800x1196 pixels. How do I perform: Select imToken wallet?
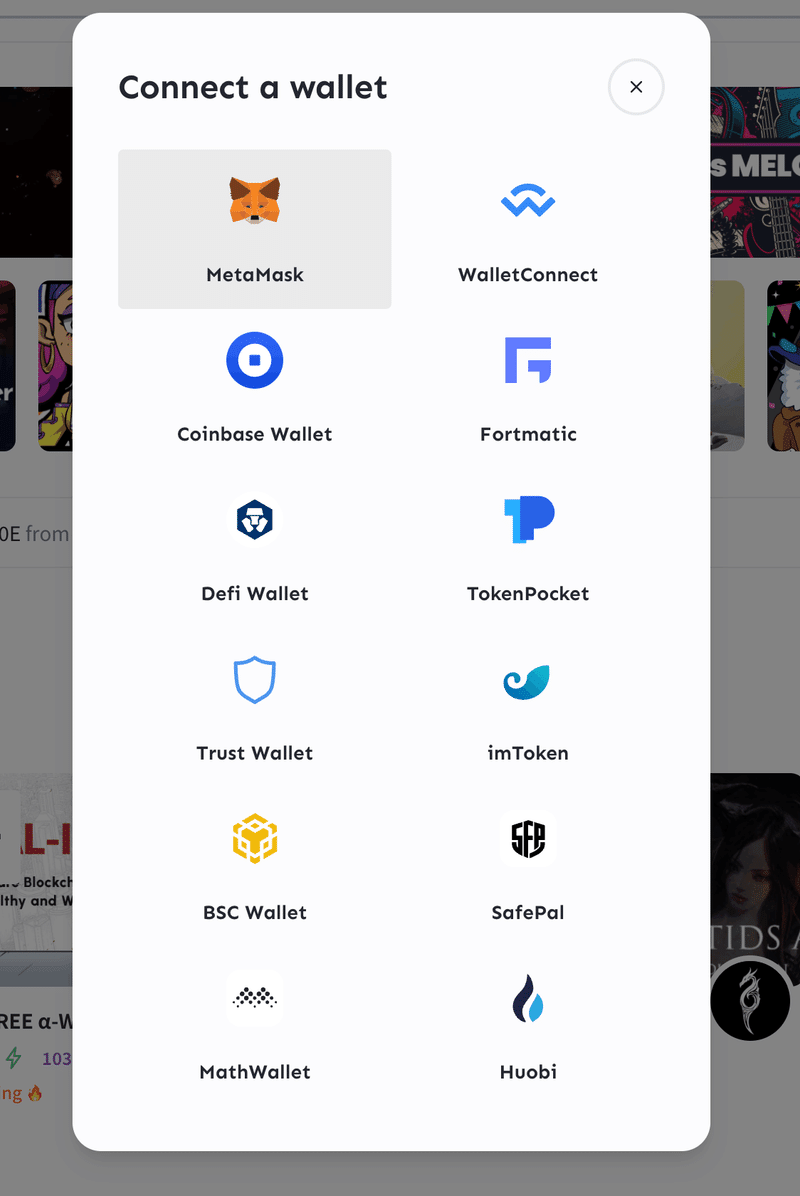pos(527,706)
